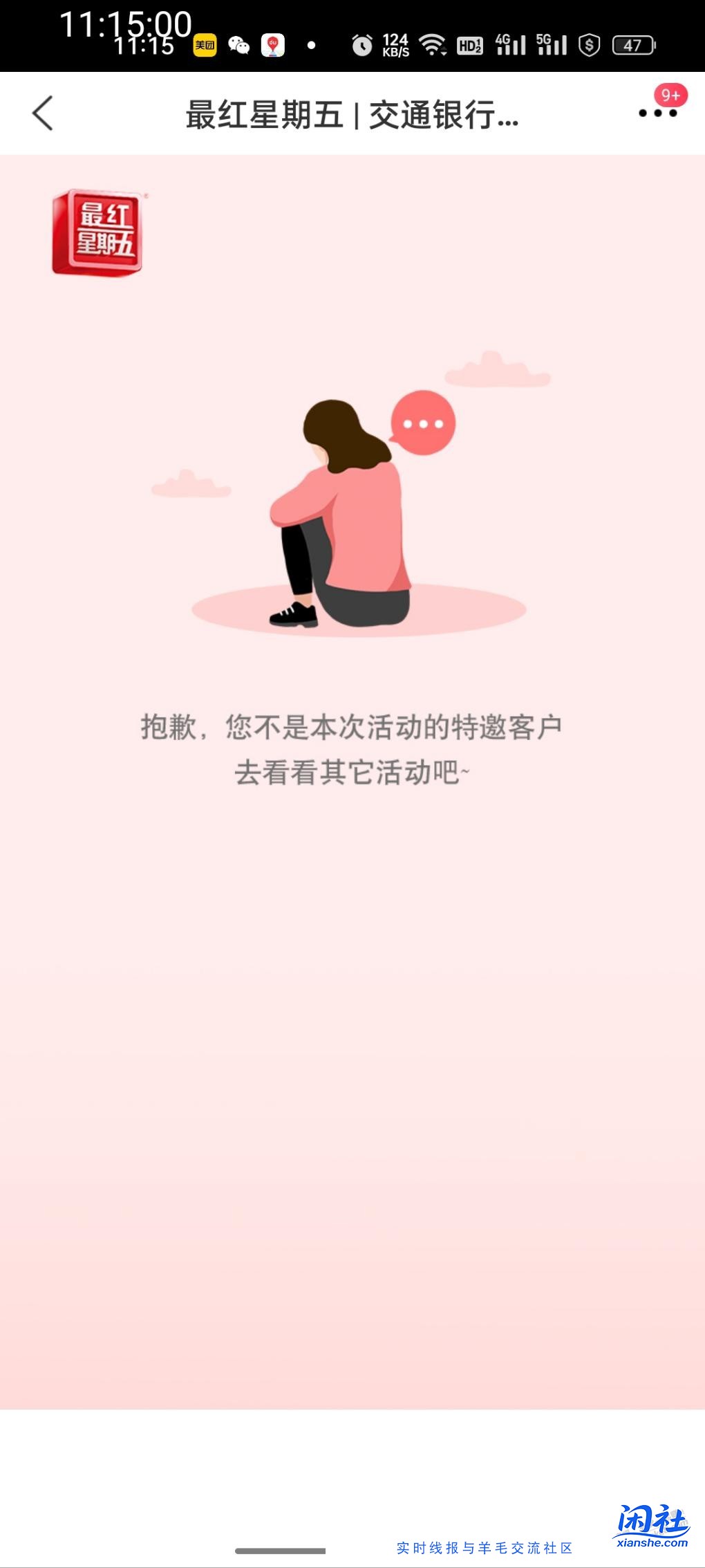Tap the 4G signal bars icon
This screenshot has height=1568, width=705.
click(509, 46)
